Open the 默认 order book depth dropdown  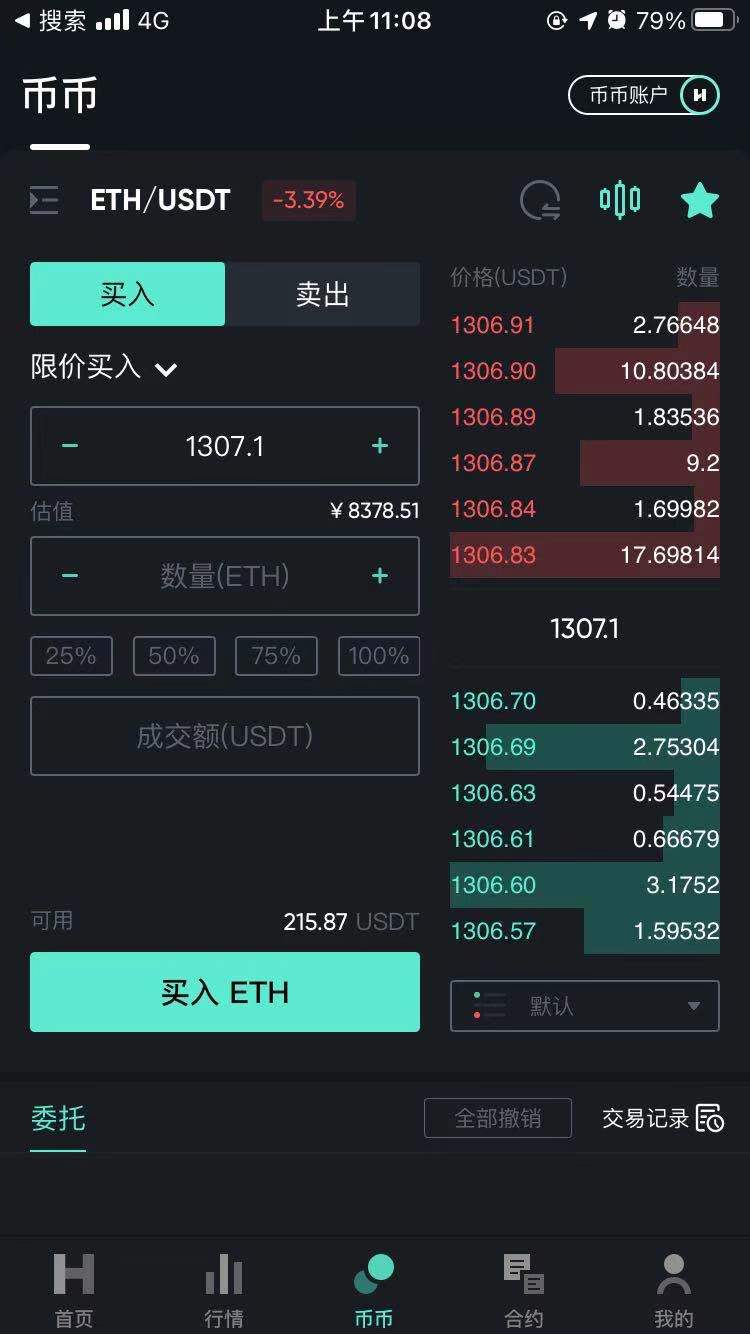[x=585, y=1006]
